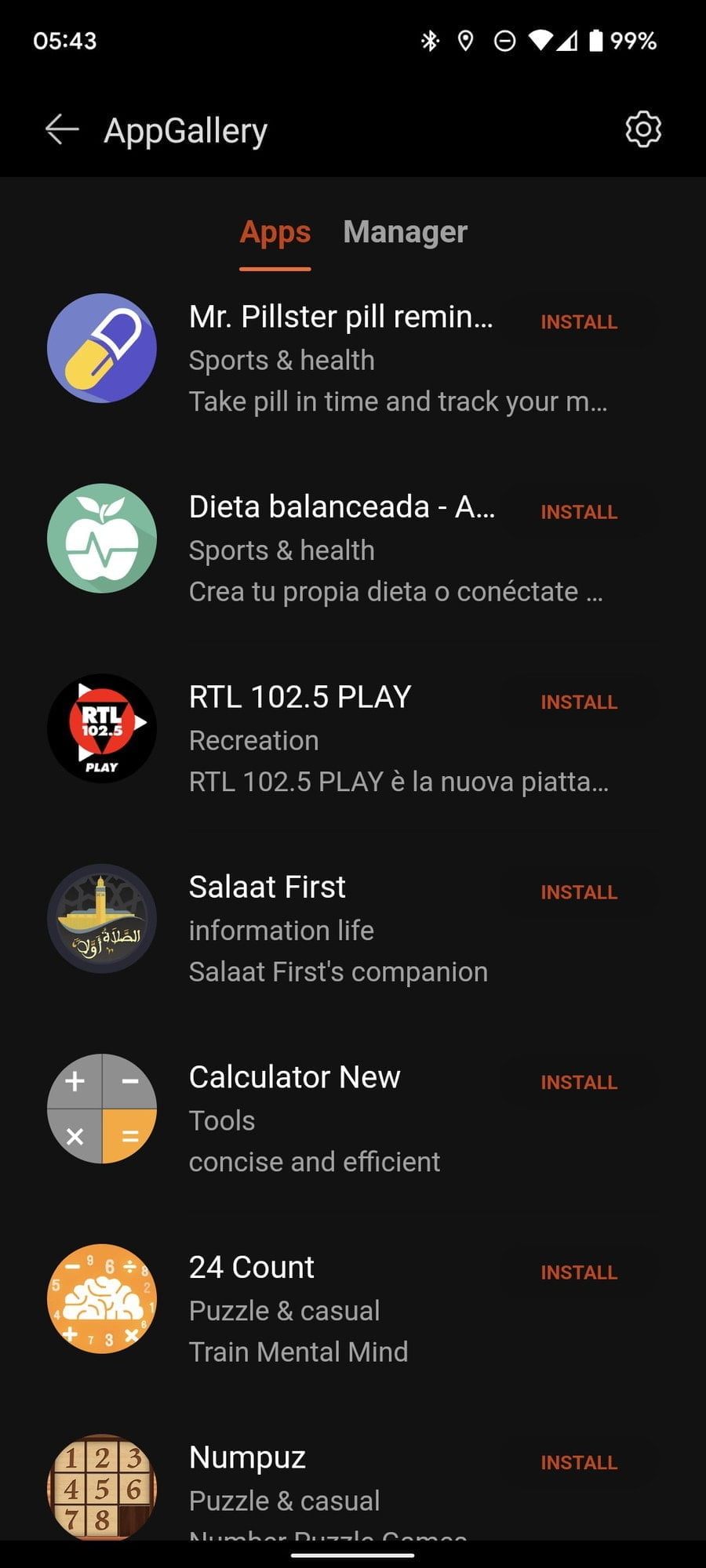
Task: Go back using the arrow icon
Action: 62,129
